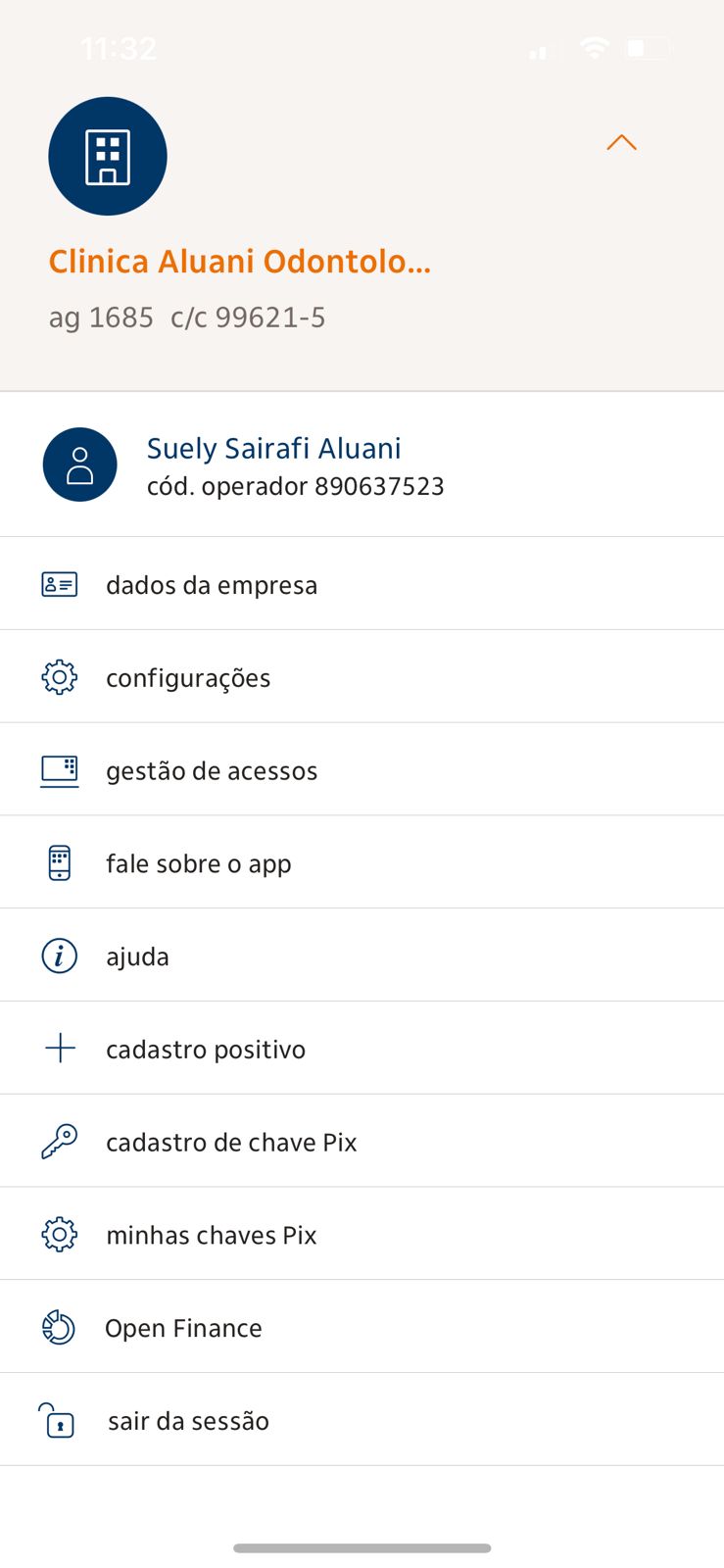This screenshot has width=724, height=1568.
Task: View minhas chaves Pix
Action: tap(212, 1235)
